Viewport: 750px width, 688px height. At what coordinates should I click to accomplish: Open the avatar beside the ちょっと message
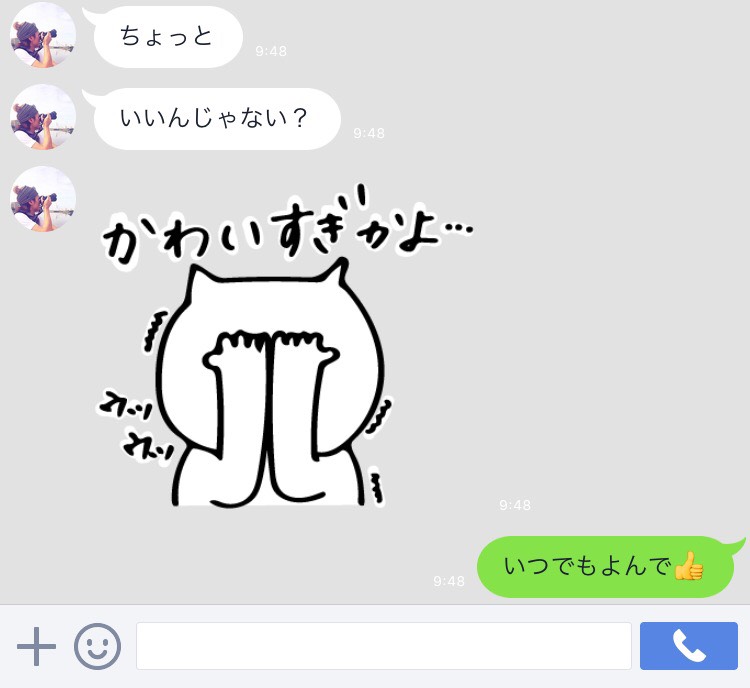point(43,35)
